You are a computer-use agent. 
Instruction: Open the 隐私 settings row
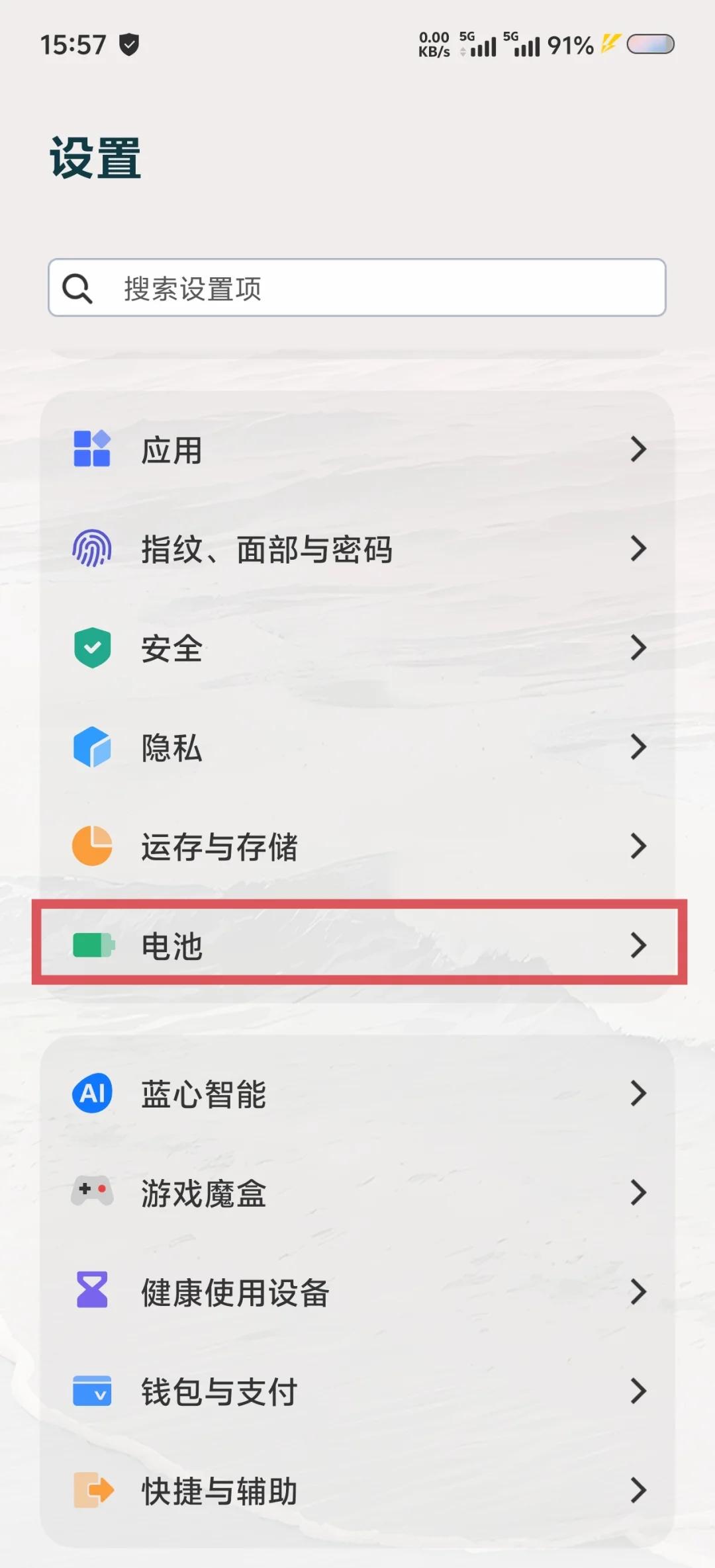pos(358,748)
